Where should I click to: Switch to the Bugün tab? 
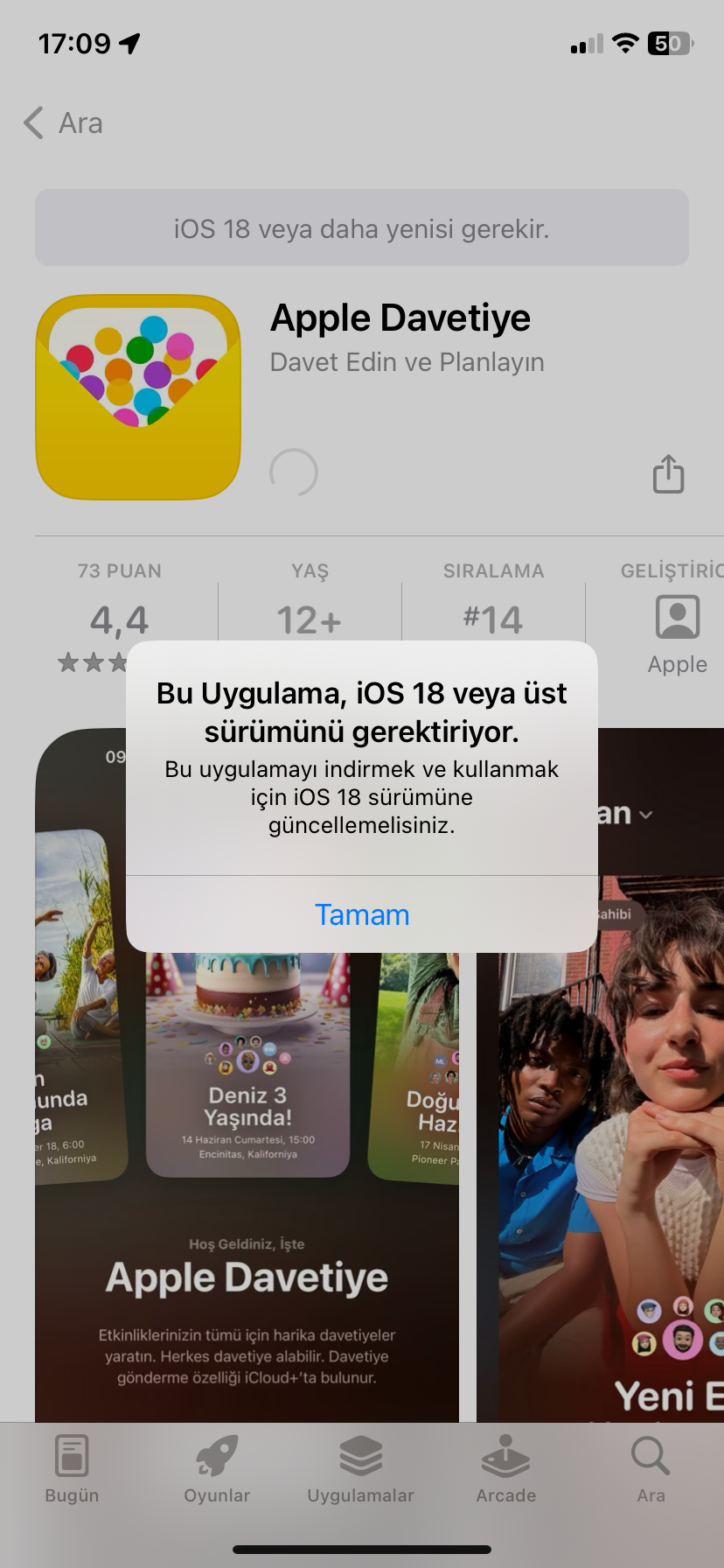tap(72, 1471)
